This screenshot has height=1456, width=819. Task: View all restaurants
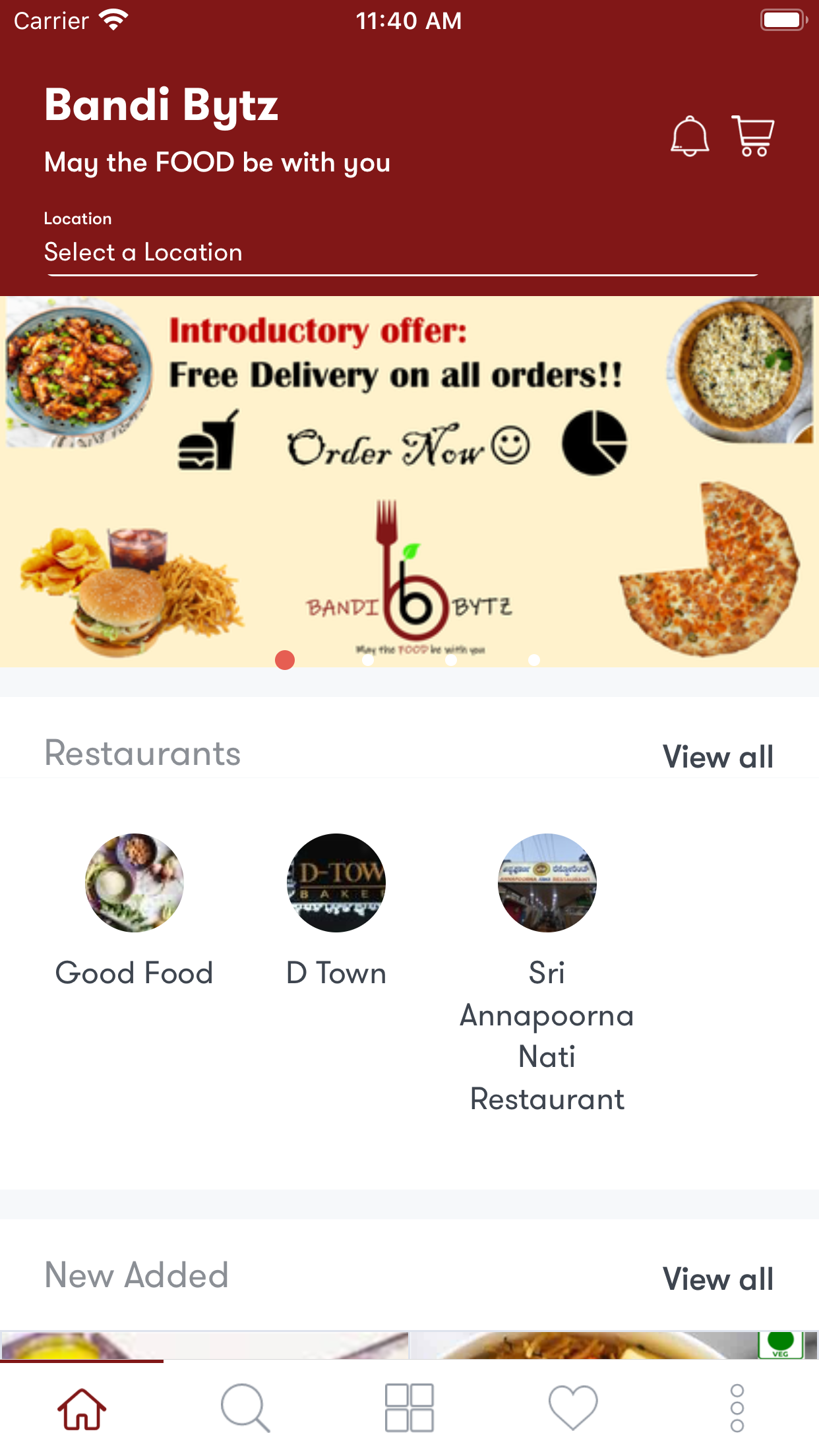(718, 756)
